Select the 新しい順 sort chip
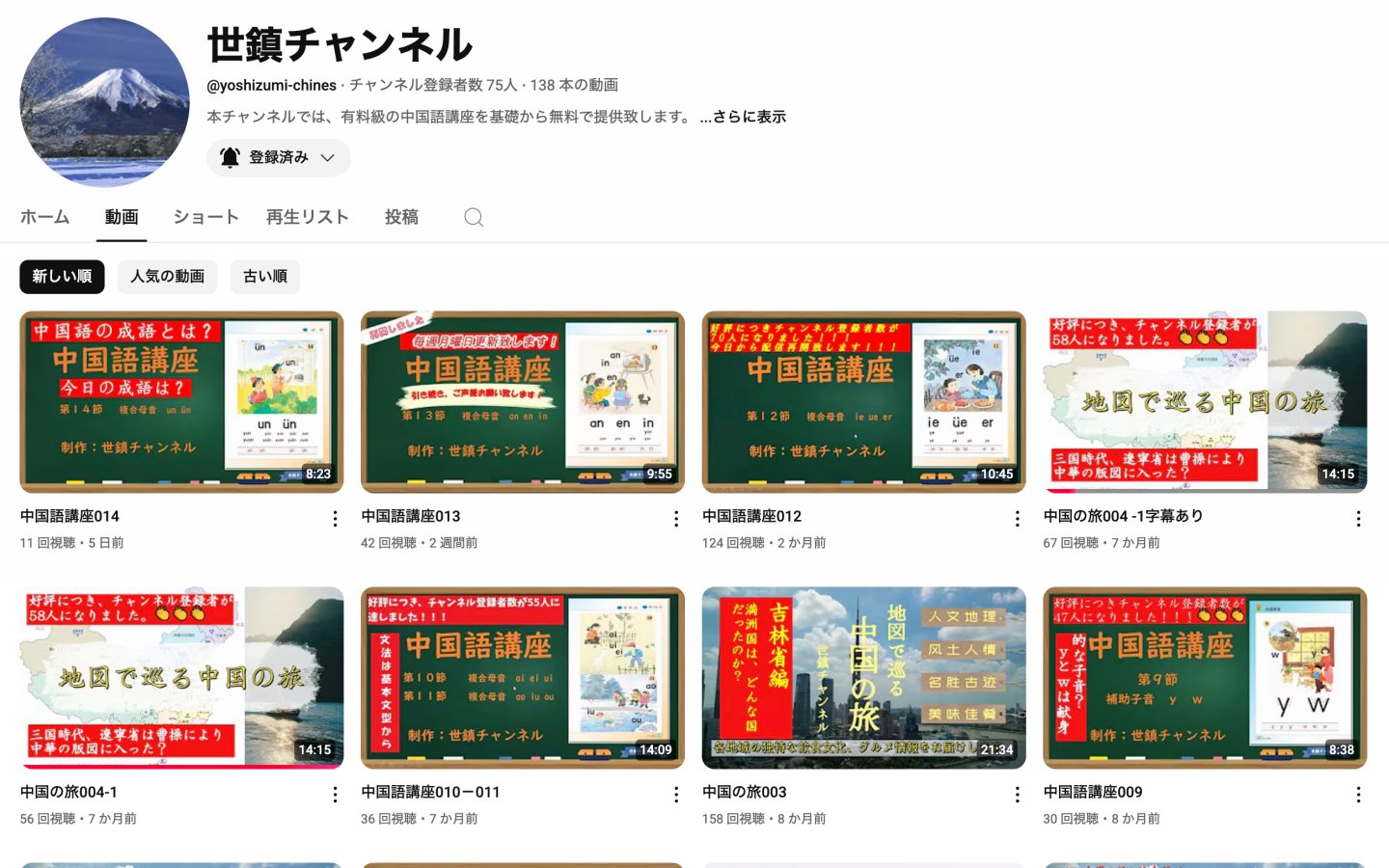 [x=62, y=277]
